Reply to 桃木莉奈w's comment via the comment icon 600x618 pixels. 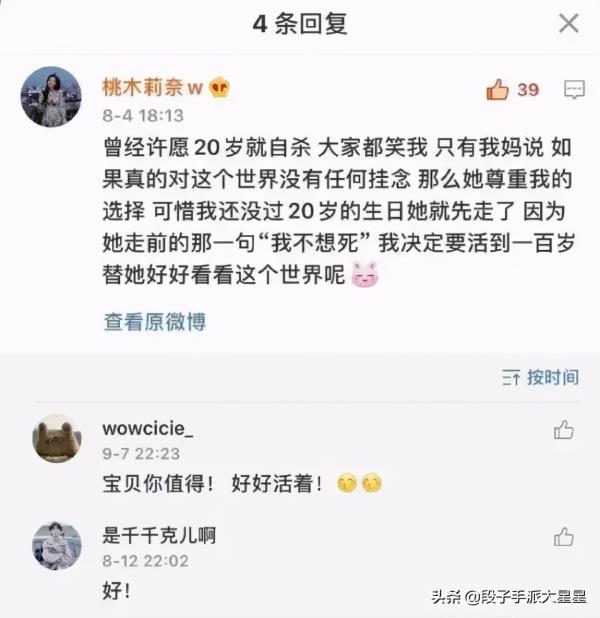click(x=574, y=90)
